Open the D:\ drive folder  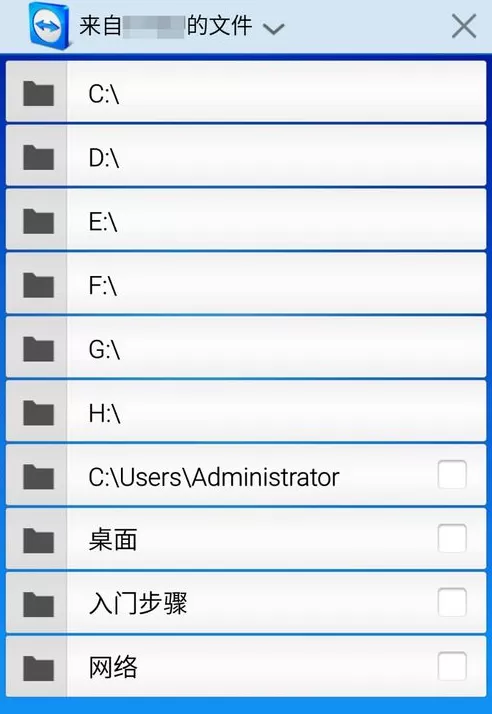[246, 156]
